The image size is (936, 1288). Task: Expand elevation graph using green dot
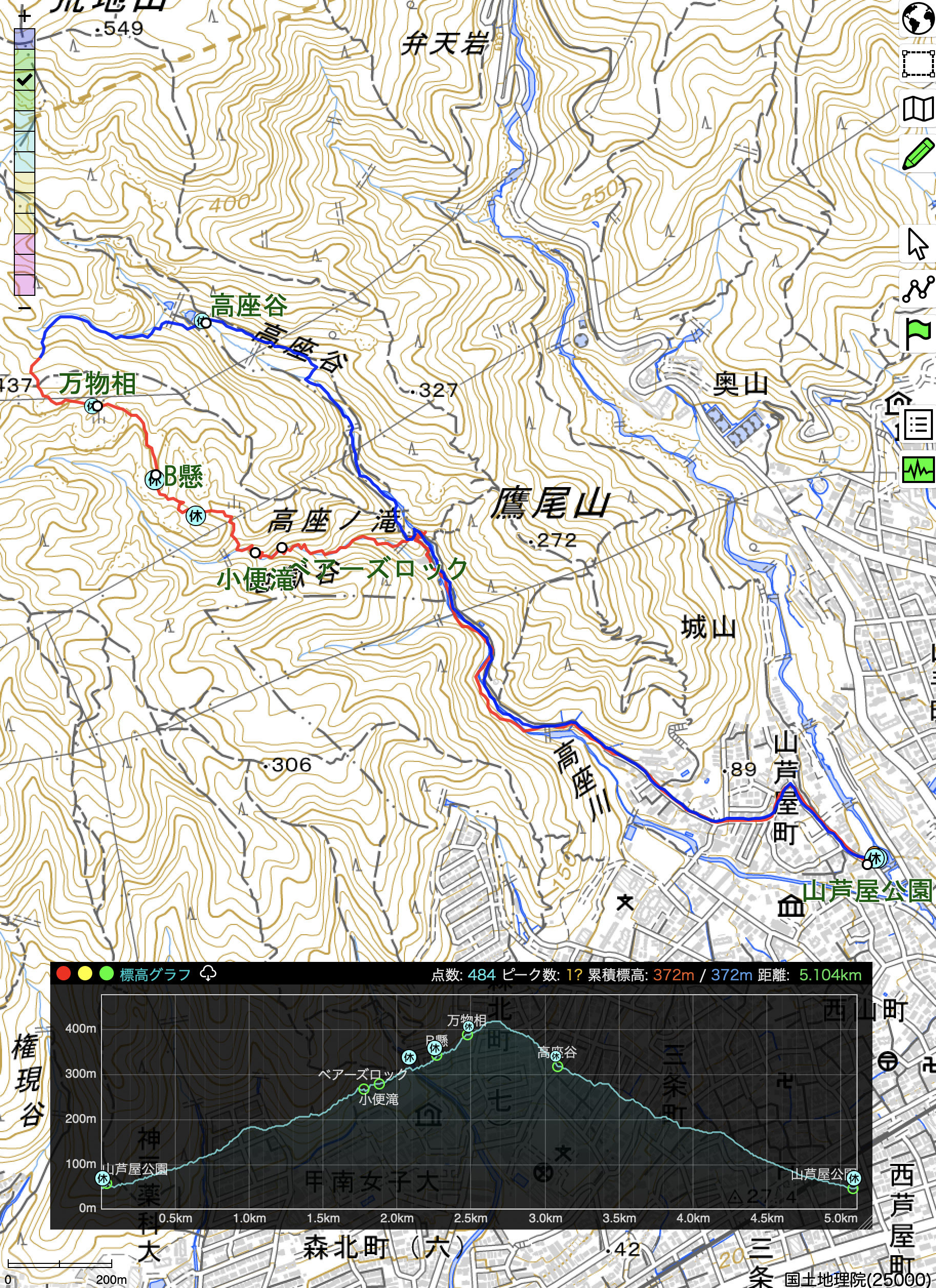pyautogui.click(x=106, y=973)
